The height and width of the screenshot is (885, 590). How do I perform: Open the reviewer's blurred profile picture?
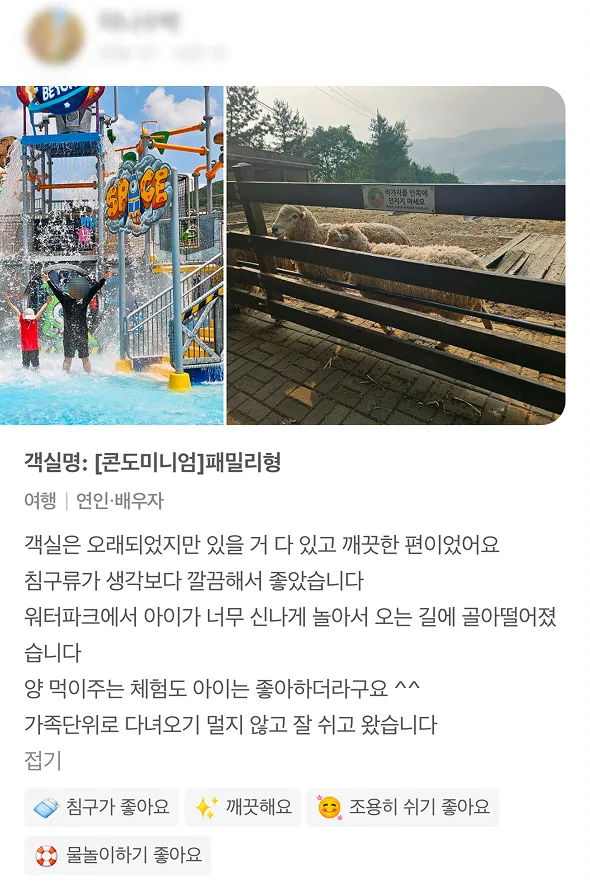point(55,37)
